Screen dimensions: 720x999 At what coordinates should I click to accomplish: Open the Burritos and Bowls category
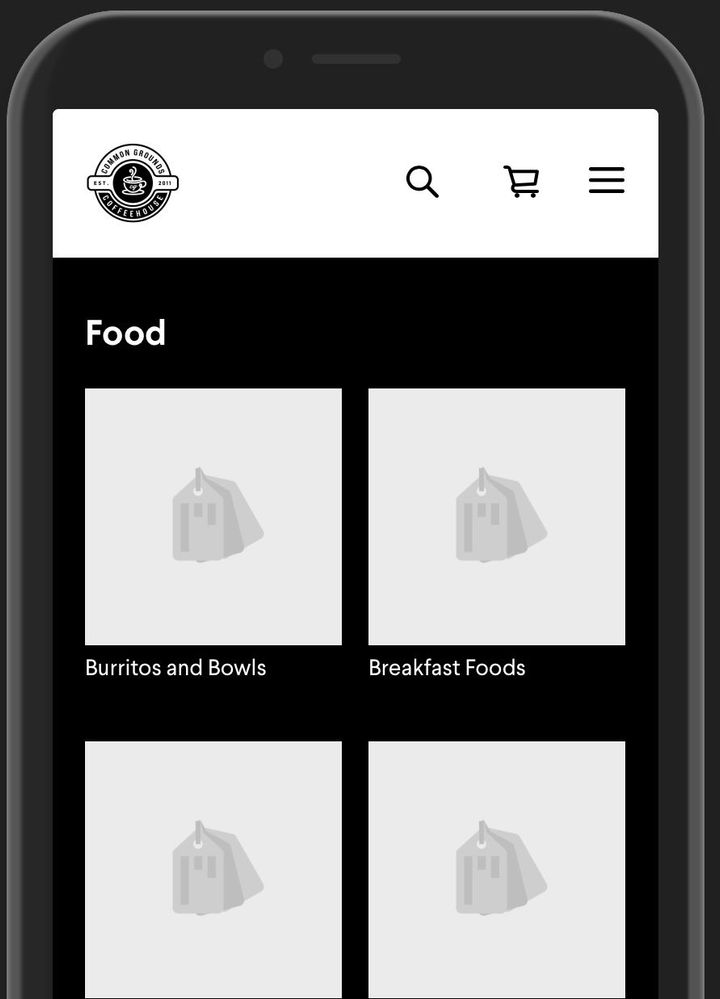point(213,517)
